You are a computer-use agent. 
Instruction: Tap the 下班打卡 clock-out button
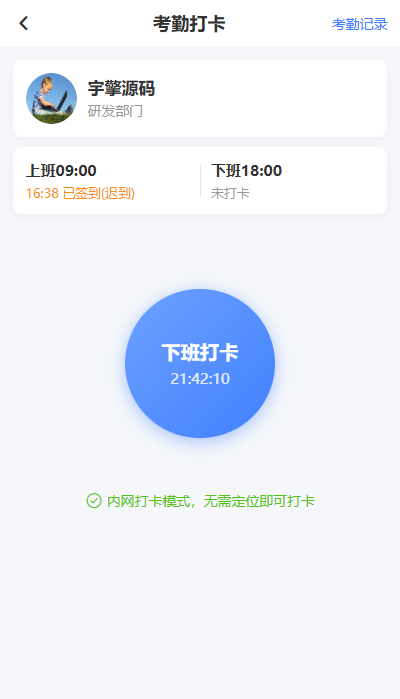tap(200, 363)
